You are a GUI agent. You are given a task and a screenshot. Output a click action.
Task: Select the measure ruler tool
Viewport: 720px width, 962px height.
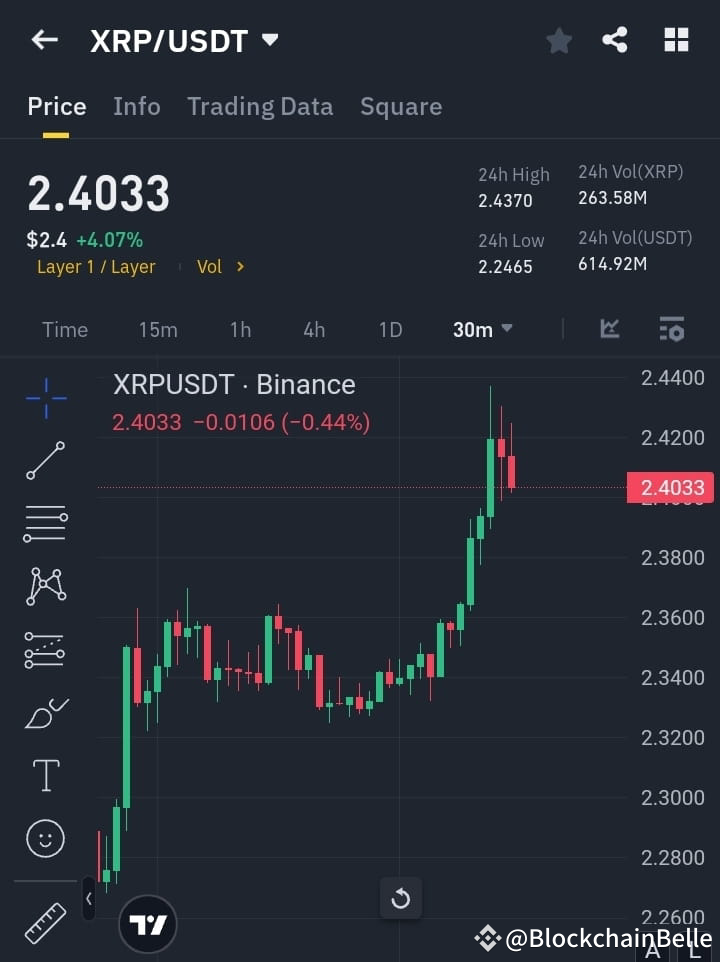click(x=44, y=922)
